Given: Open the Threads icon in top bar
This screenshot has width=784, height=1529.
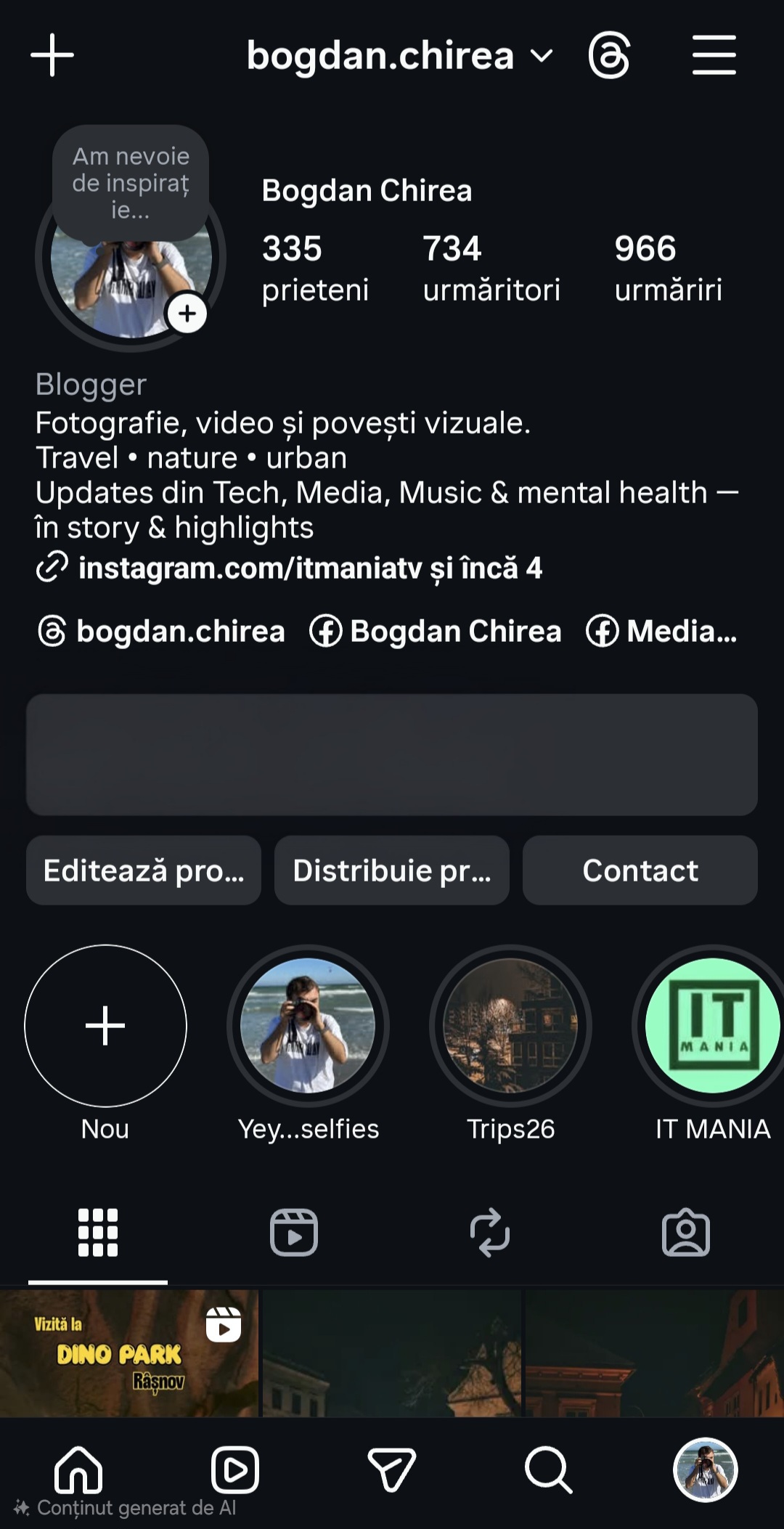Looking at the screenshot, I should 610,54.
